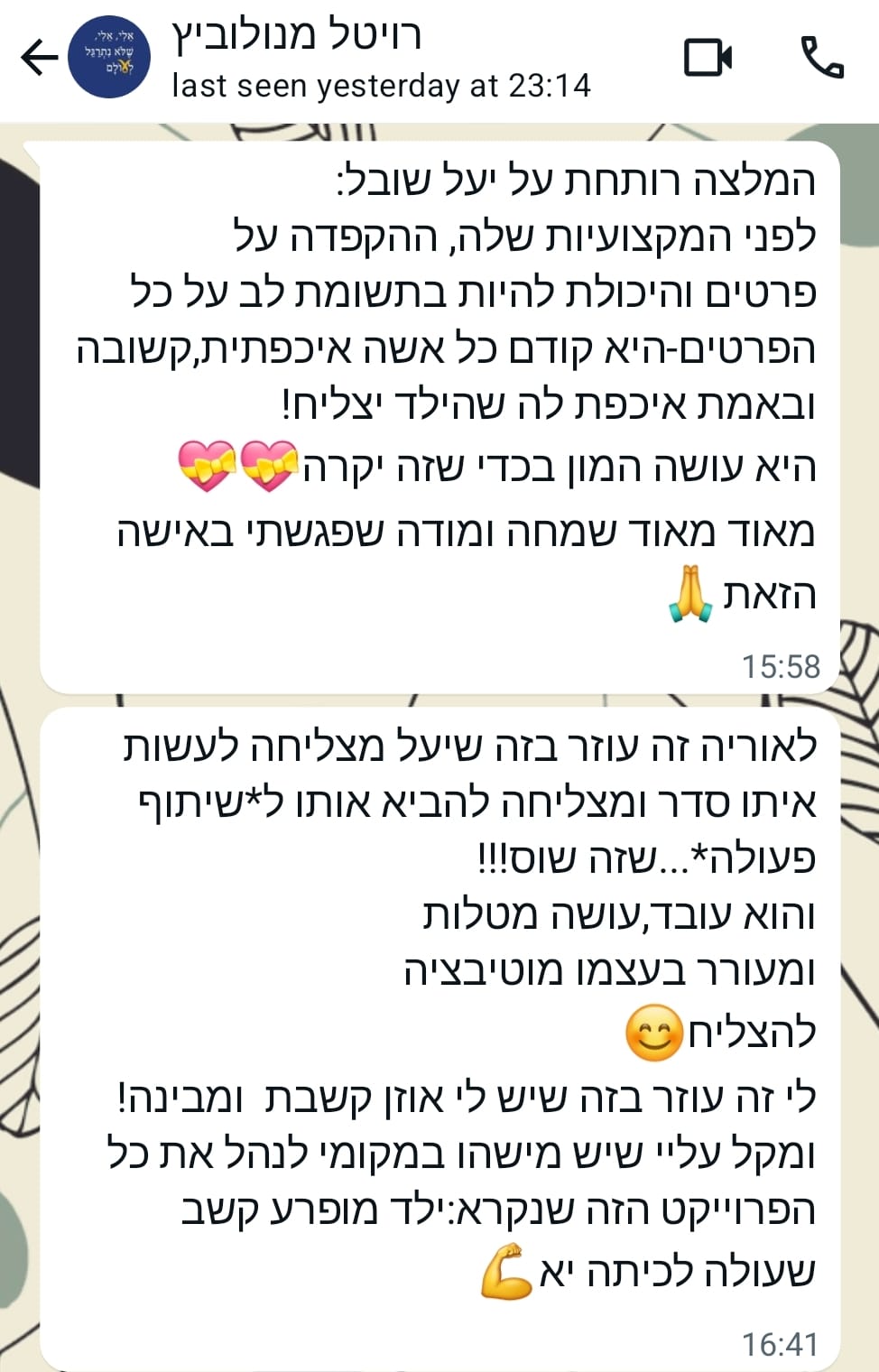Go back to the chat list
Viewport: 879px width, 1372px height.
point(39,59)
